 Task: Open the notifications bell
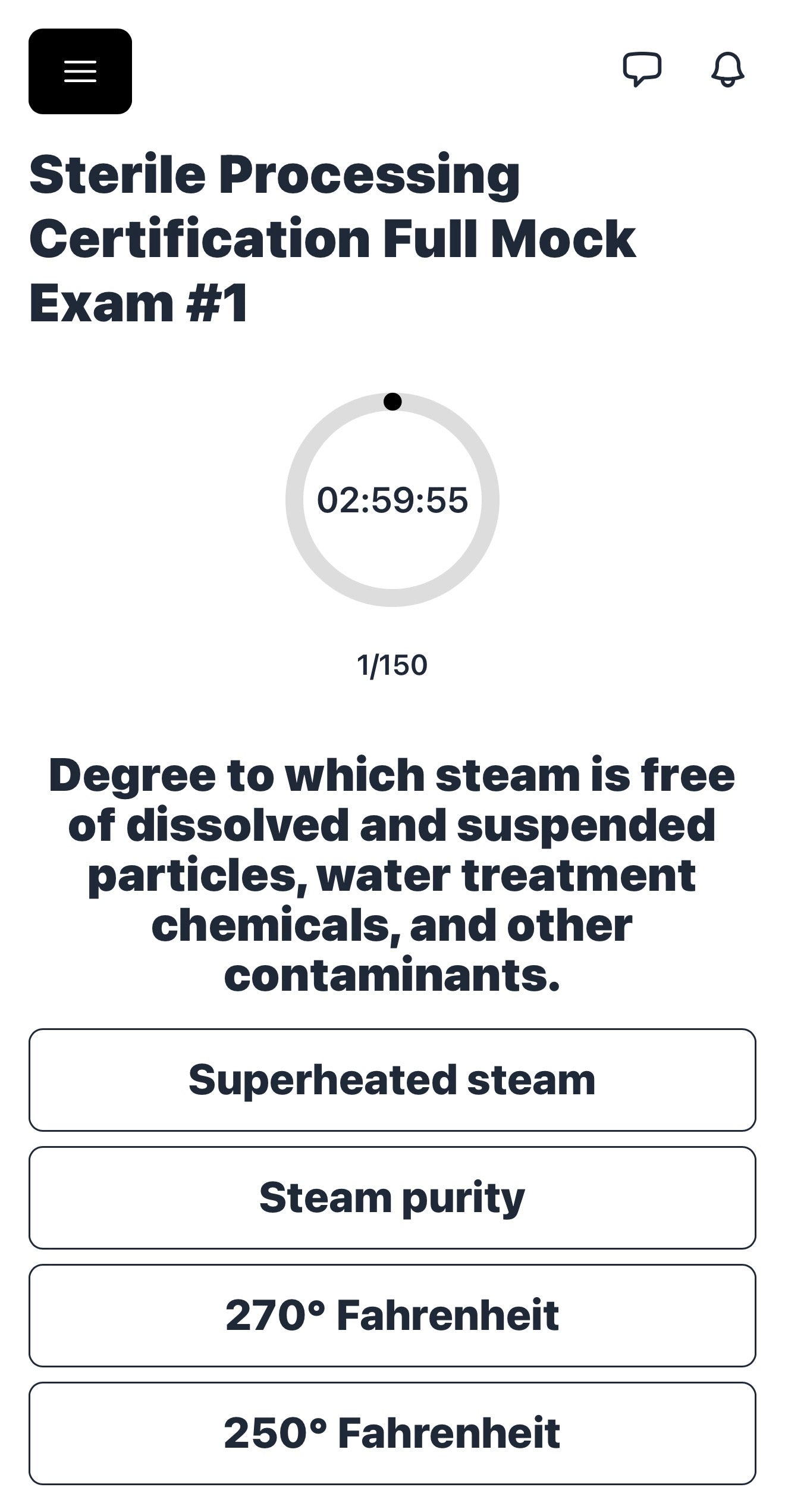pos(727,70)
